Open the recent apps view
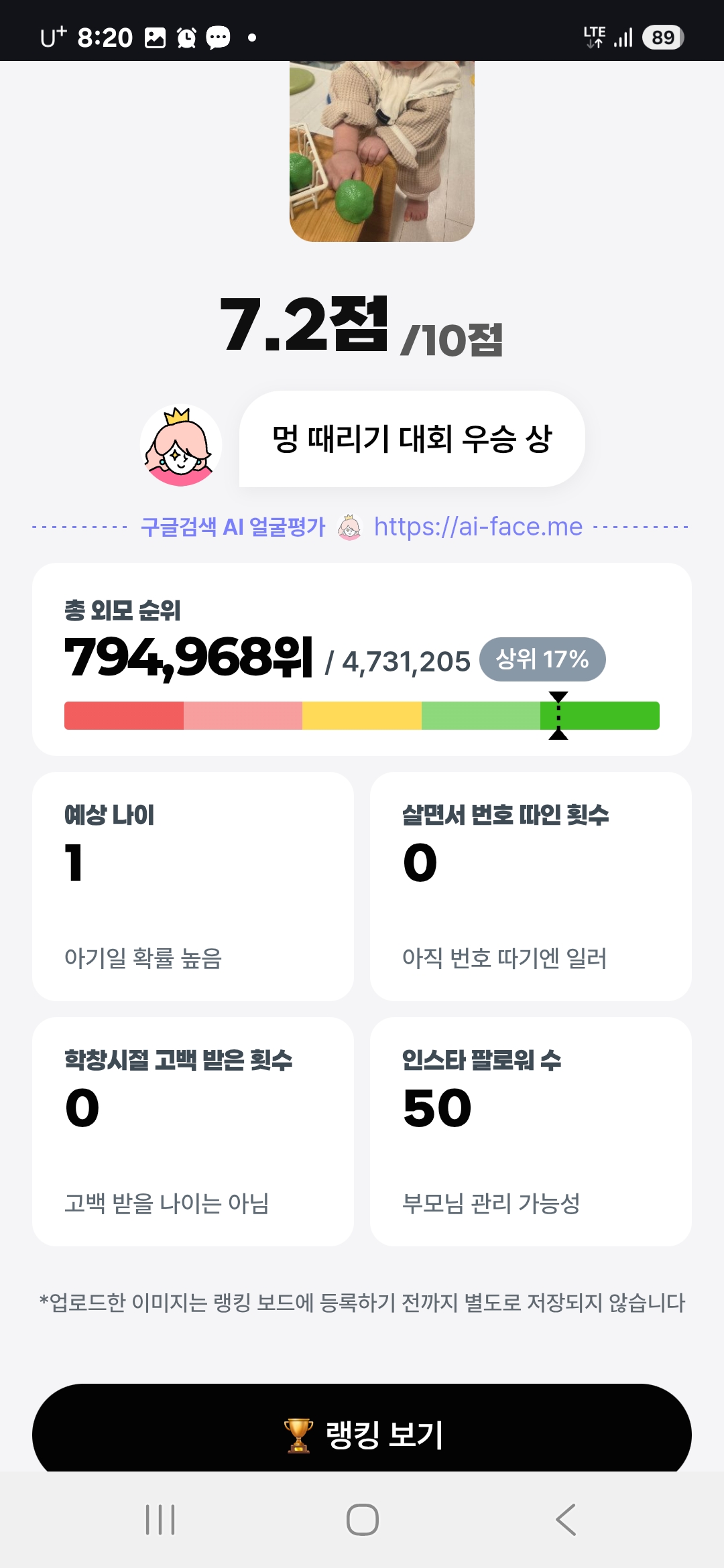724x1568 pixels. (160, 1519)
